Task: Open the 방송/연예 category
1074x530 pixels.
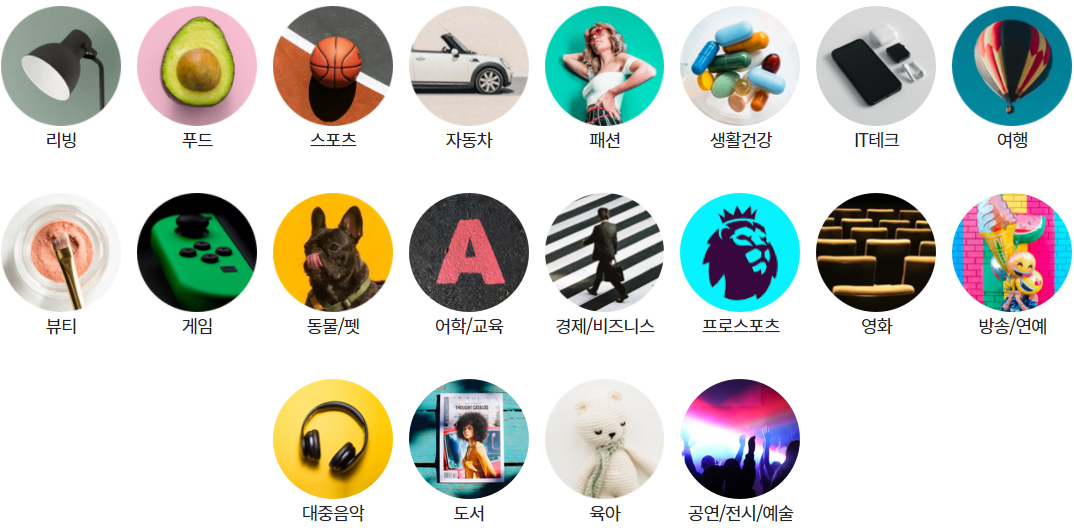Action: pos(1012,253)
